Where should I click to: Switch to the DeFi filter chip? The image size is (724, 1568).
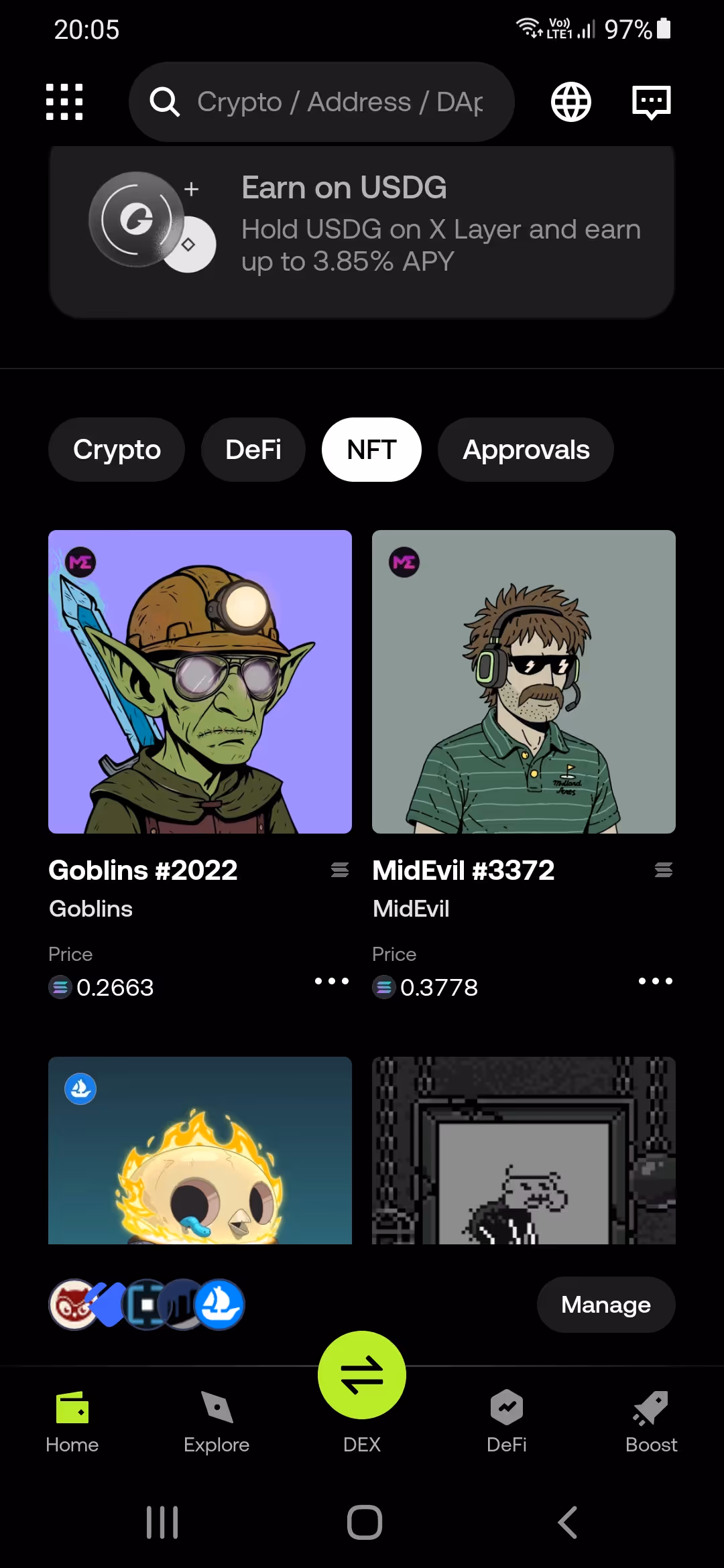click(253, 450)
